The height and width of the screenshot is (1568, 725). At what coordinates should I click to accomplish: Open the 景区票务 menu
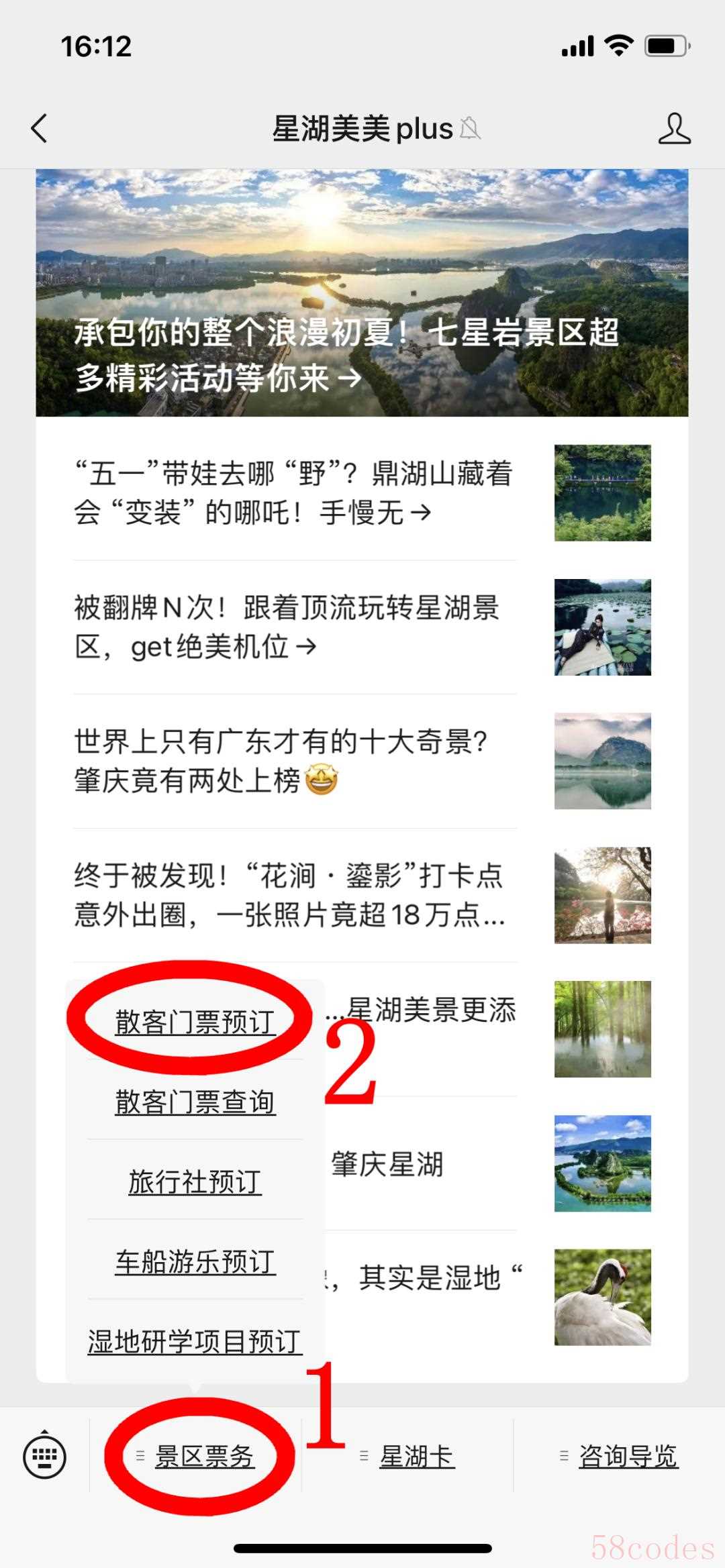[204, 1457]
